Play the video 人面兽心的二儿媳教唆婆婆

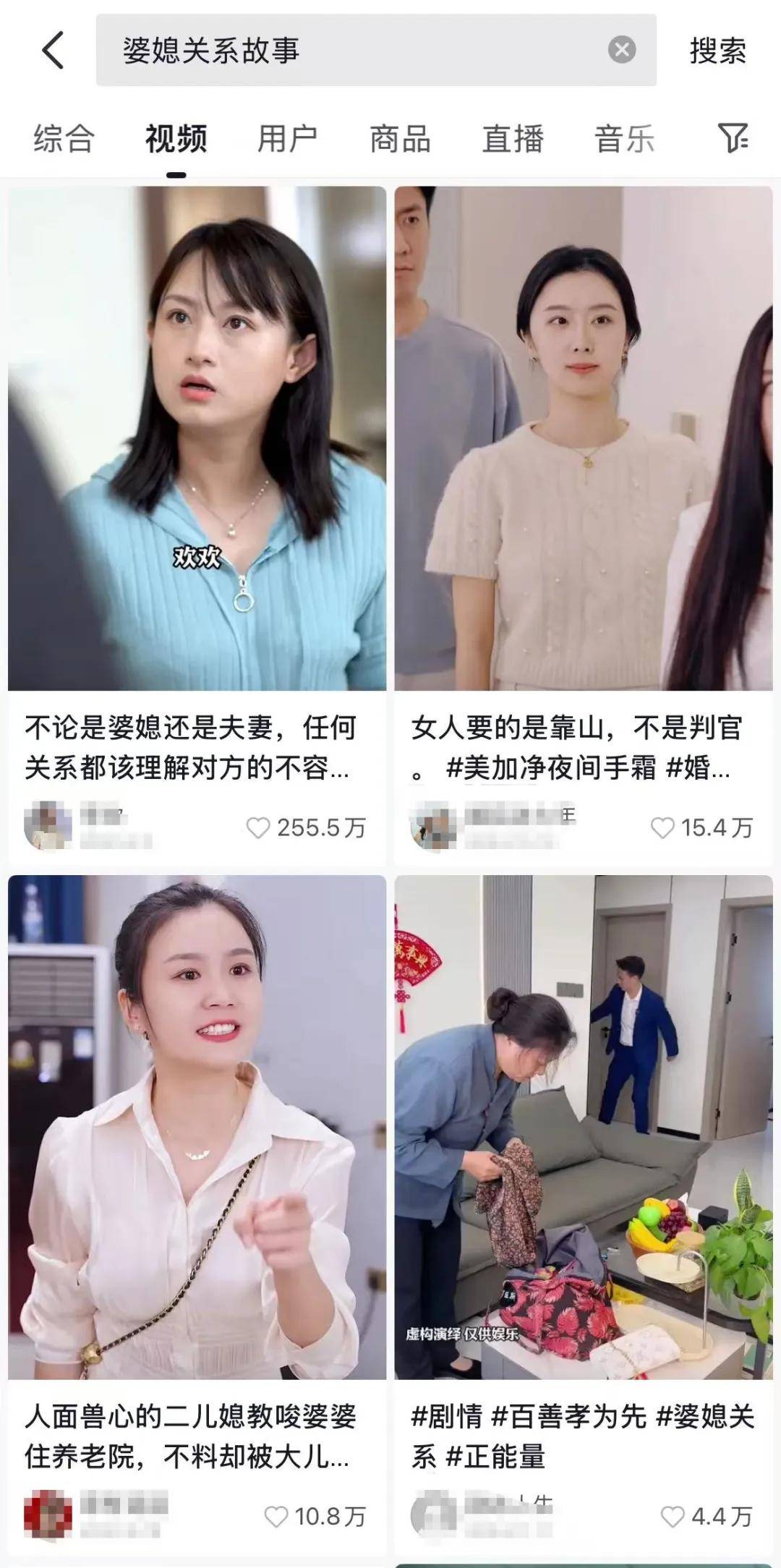[197, 1127]
